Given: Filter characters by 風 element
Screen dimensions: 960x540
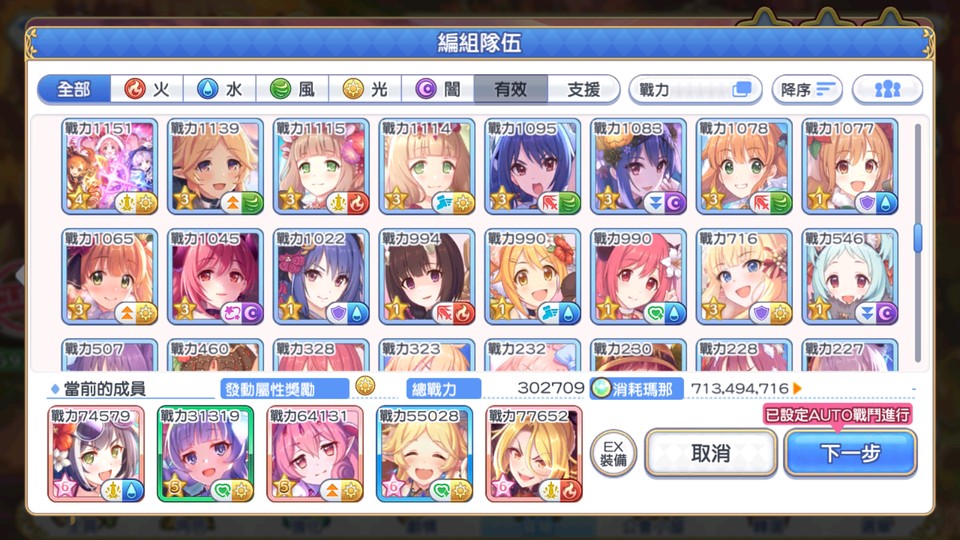Looking at the screenshot, I should coord(292,89).
